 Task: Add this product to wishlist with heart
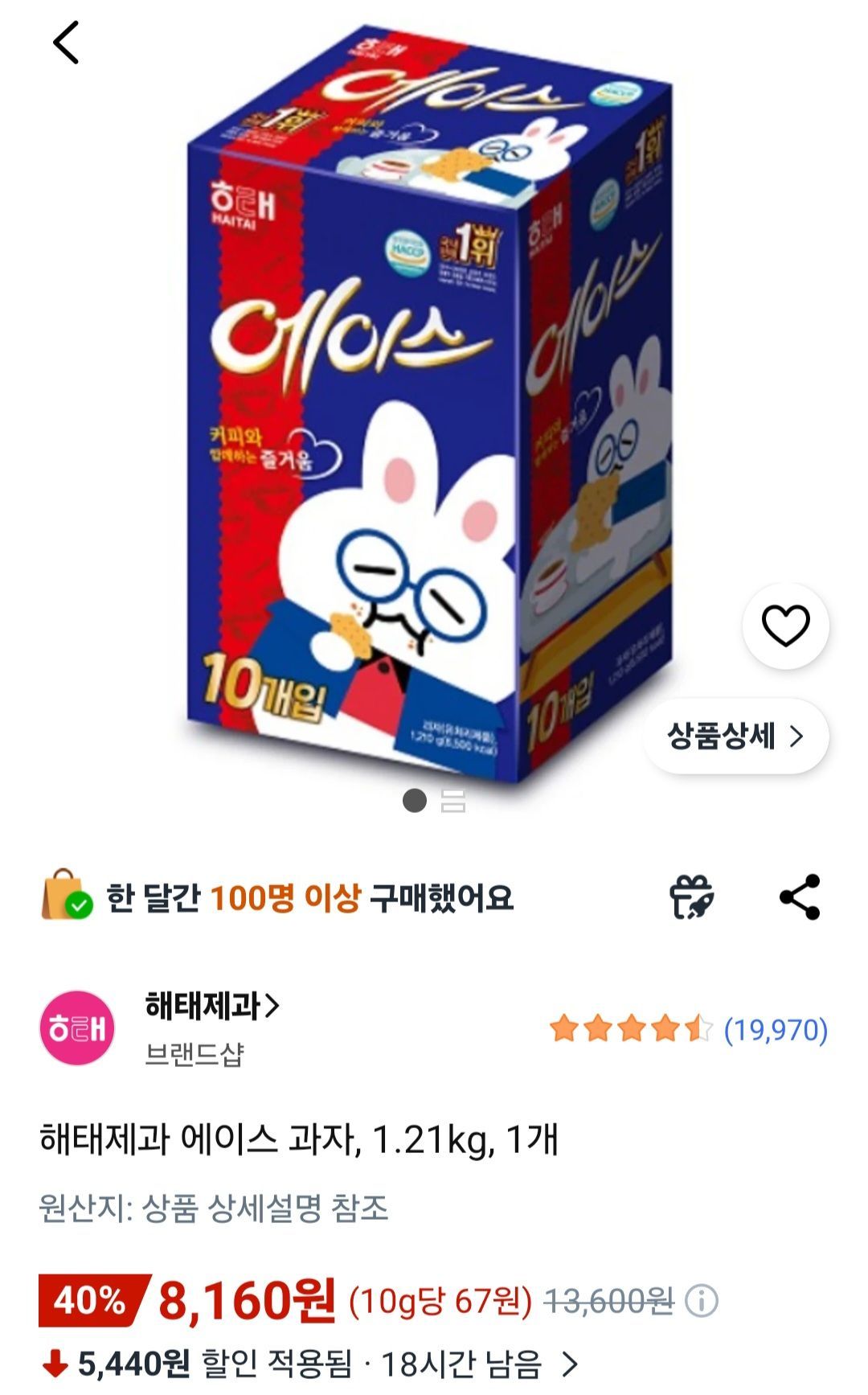point(785,626)
